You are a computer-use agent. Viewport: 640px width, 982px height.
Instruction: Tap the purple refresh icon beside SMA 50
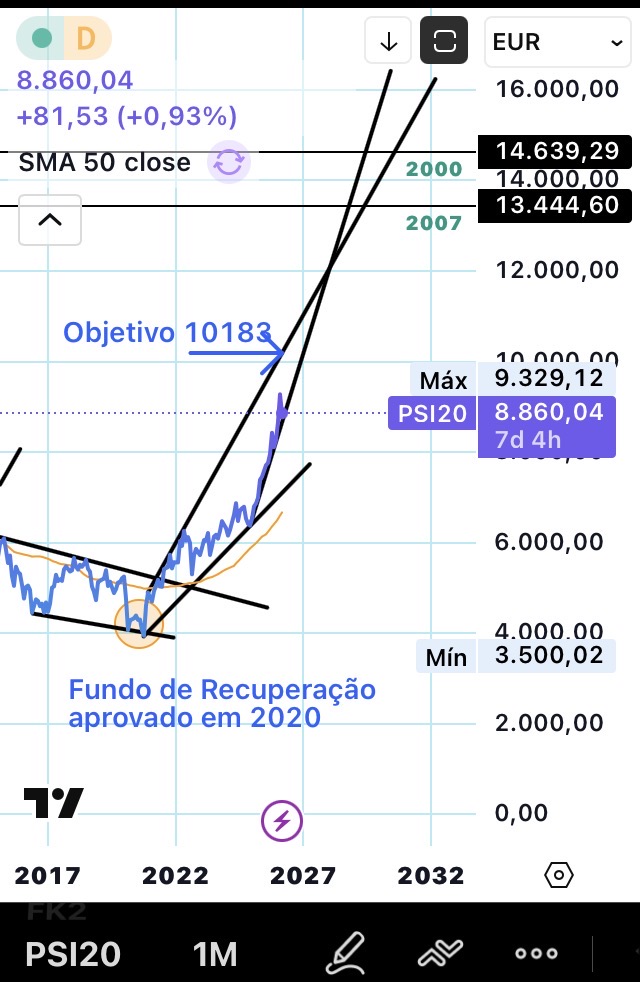pos(229,162)
